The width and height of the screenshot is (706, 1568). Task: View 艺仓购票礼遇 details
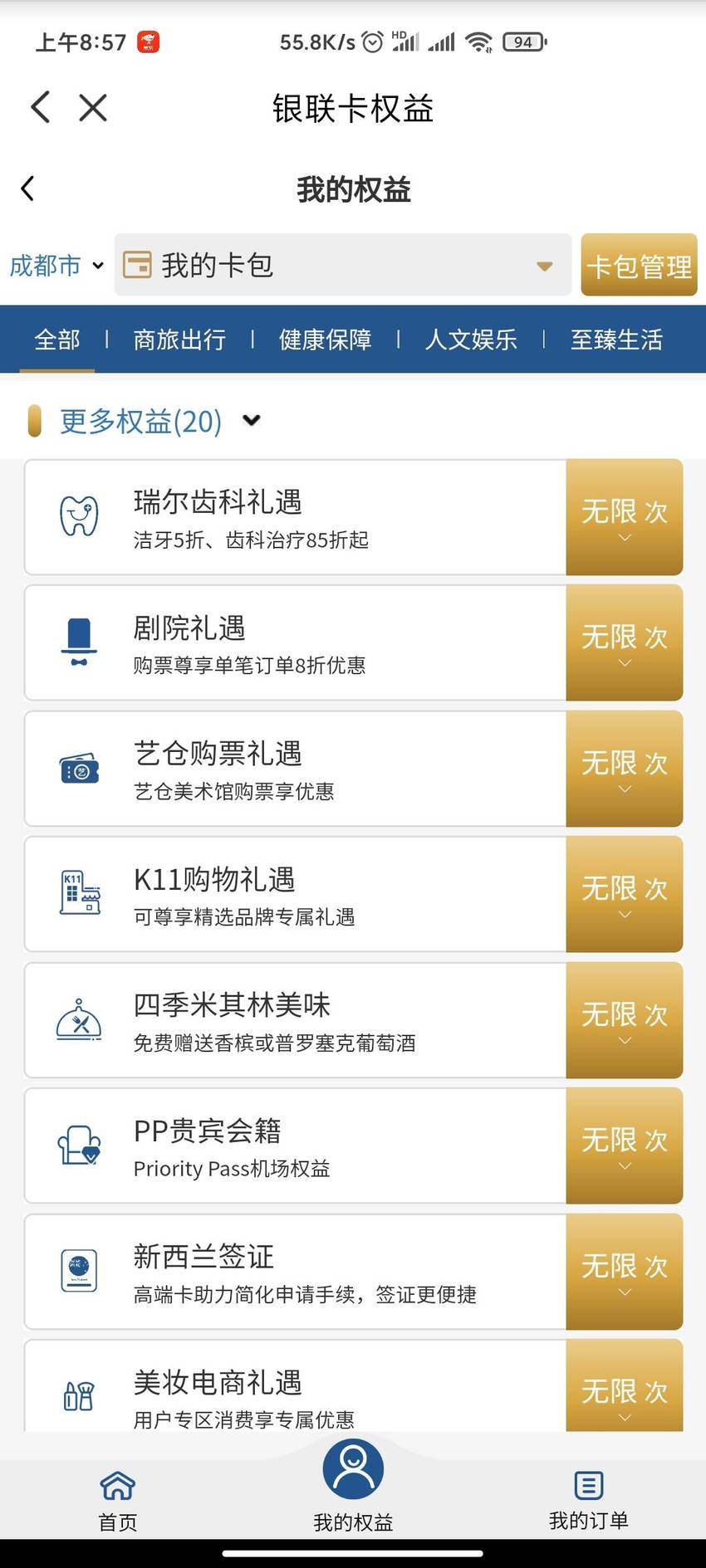[296, 769]
